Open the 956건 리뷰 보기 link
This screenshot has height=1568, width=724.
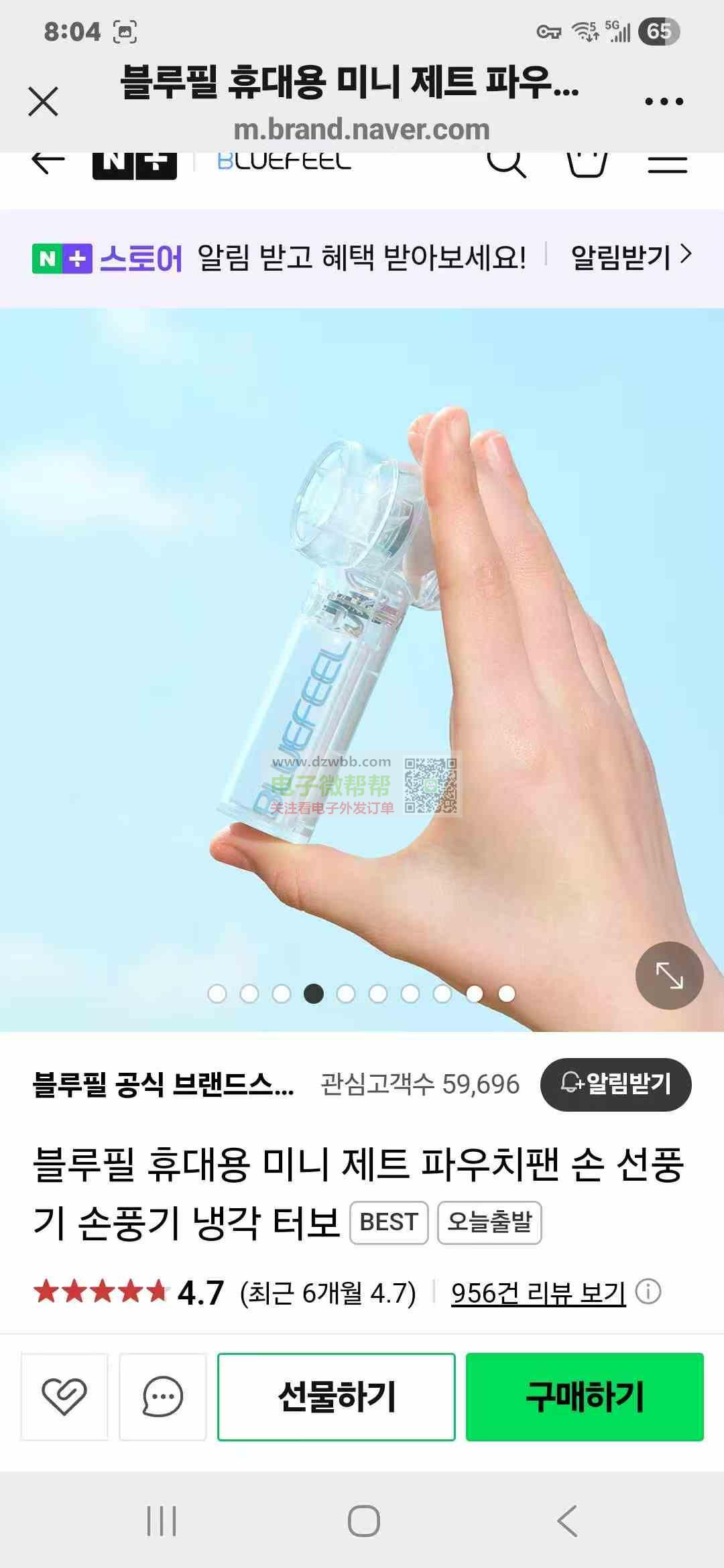tap(538, 1293)
